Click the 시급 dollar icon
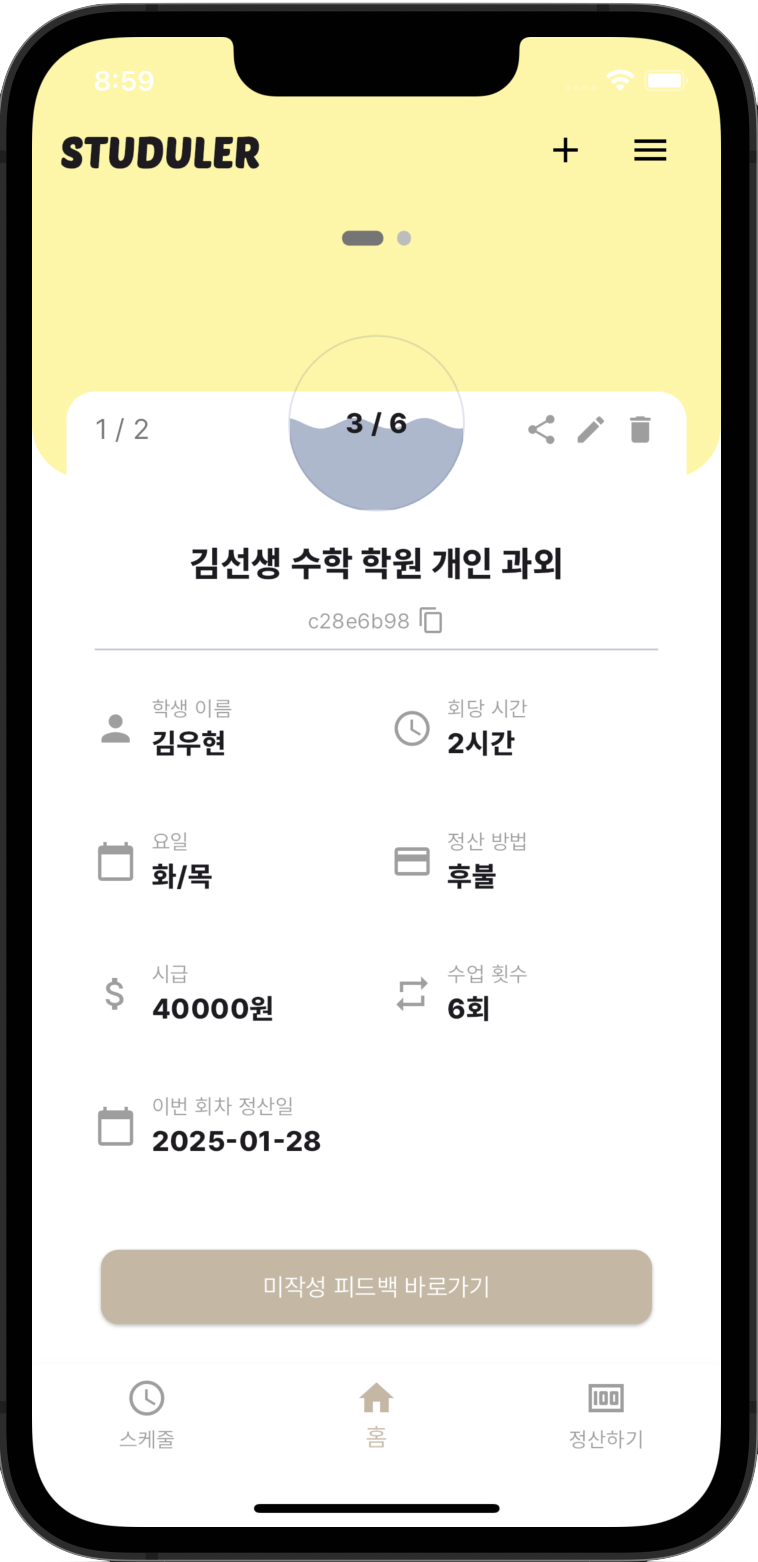The width and height of the screenshot is (758, 1562). [x=114, y=993]
